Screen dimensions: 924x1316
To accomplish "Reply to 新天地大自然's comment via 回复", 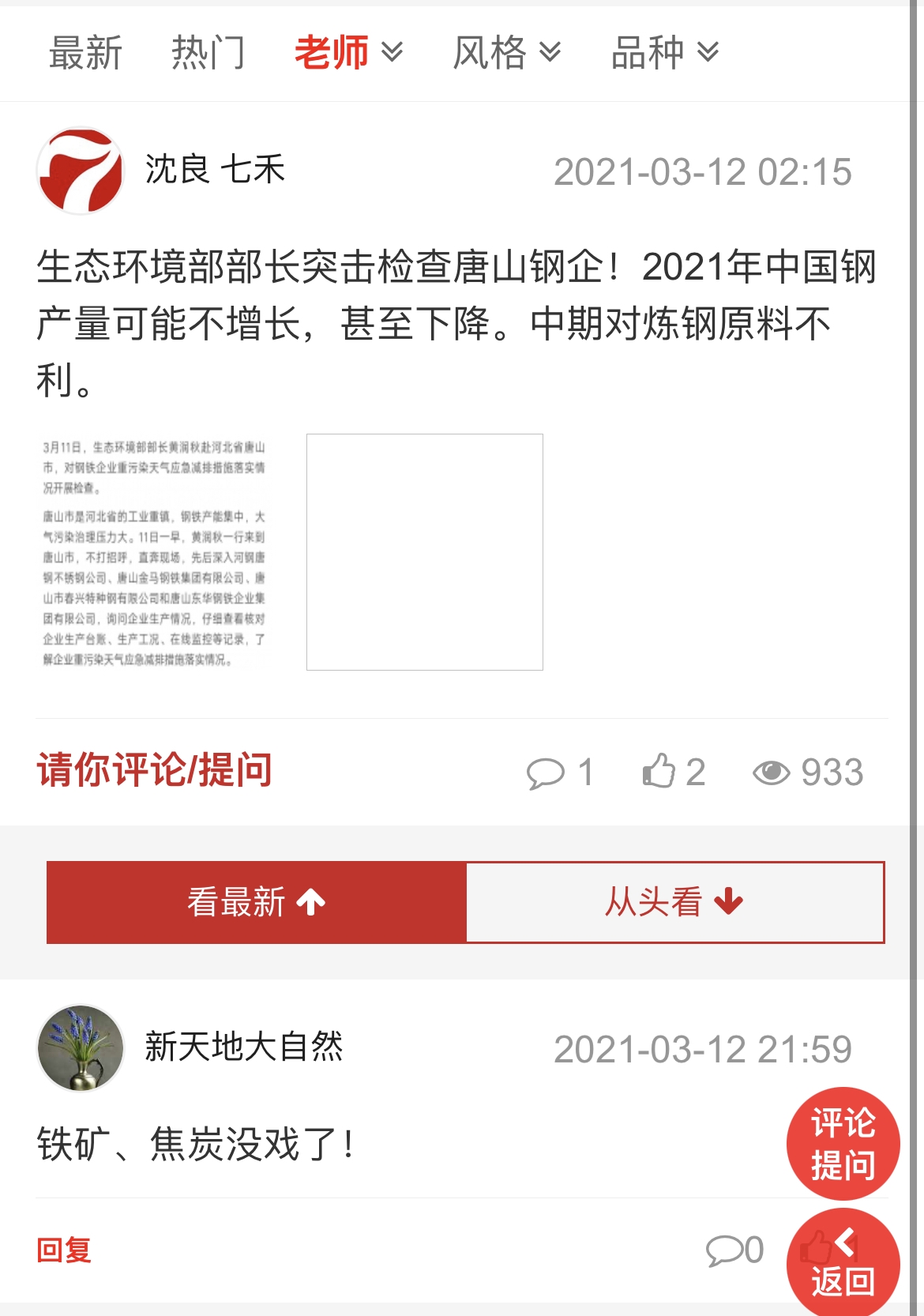I will click(64, 1250).
